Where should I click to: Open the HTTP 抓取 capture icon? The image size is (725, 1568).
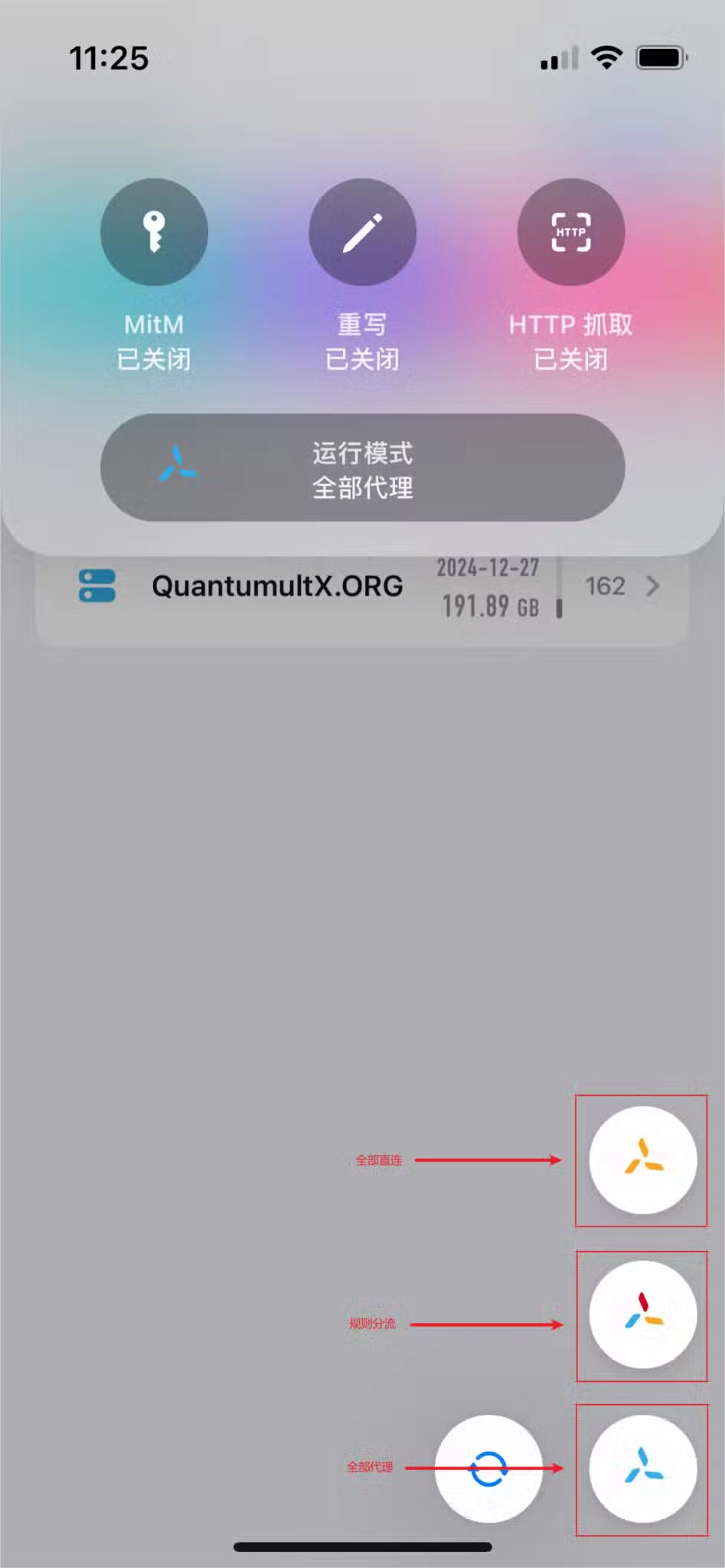pyautogui.click(x=570, y=233)
